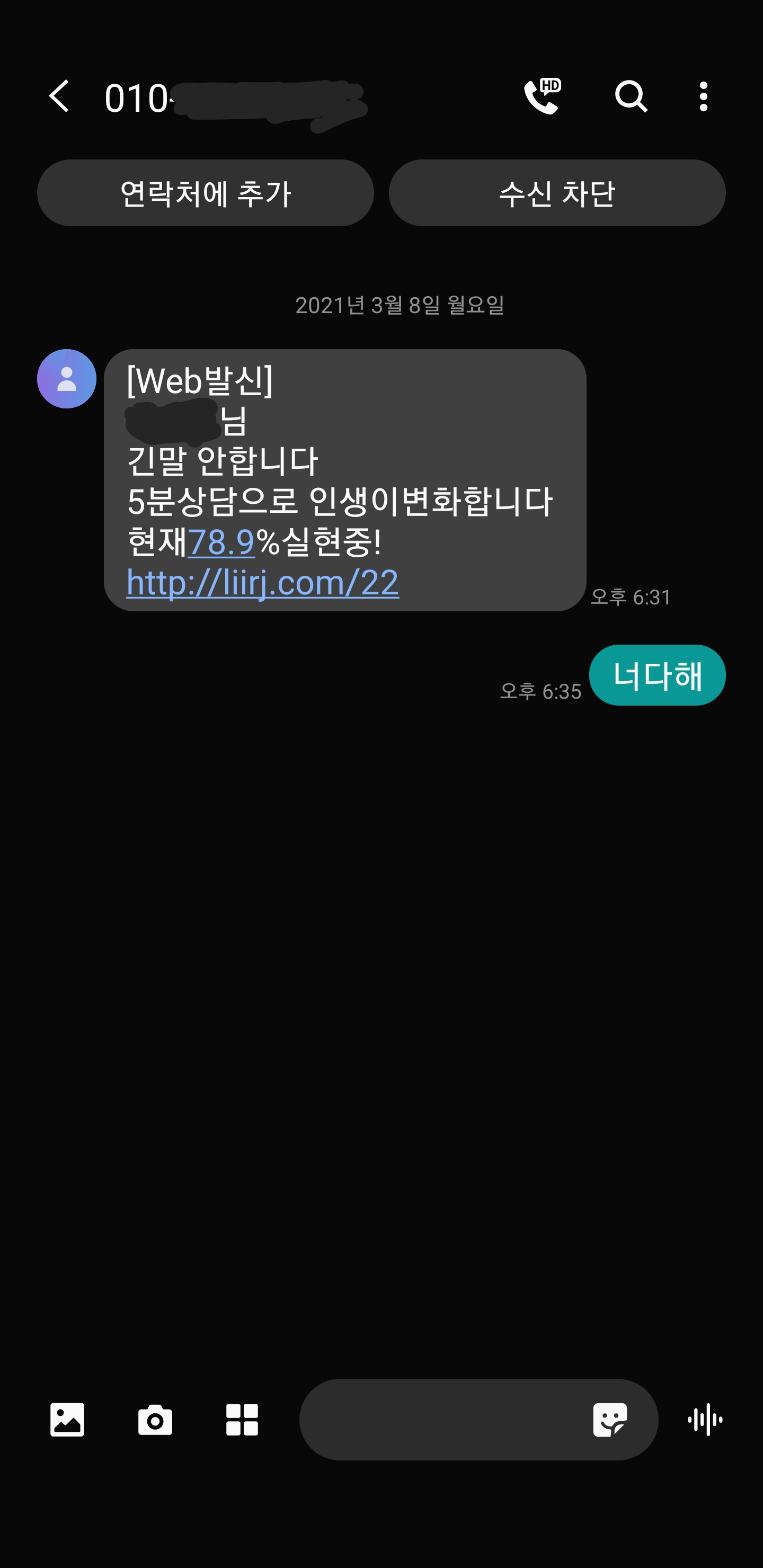Open the more options menu
763x1568 pixels.
pos(703,96)
